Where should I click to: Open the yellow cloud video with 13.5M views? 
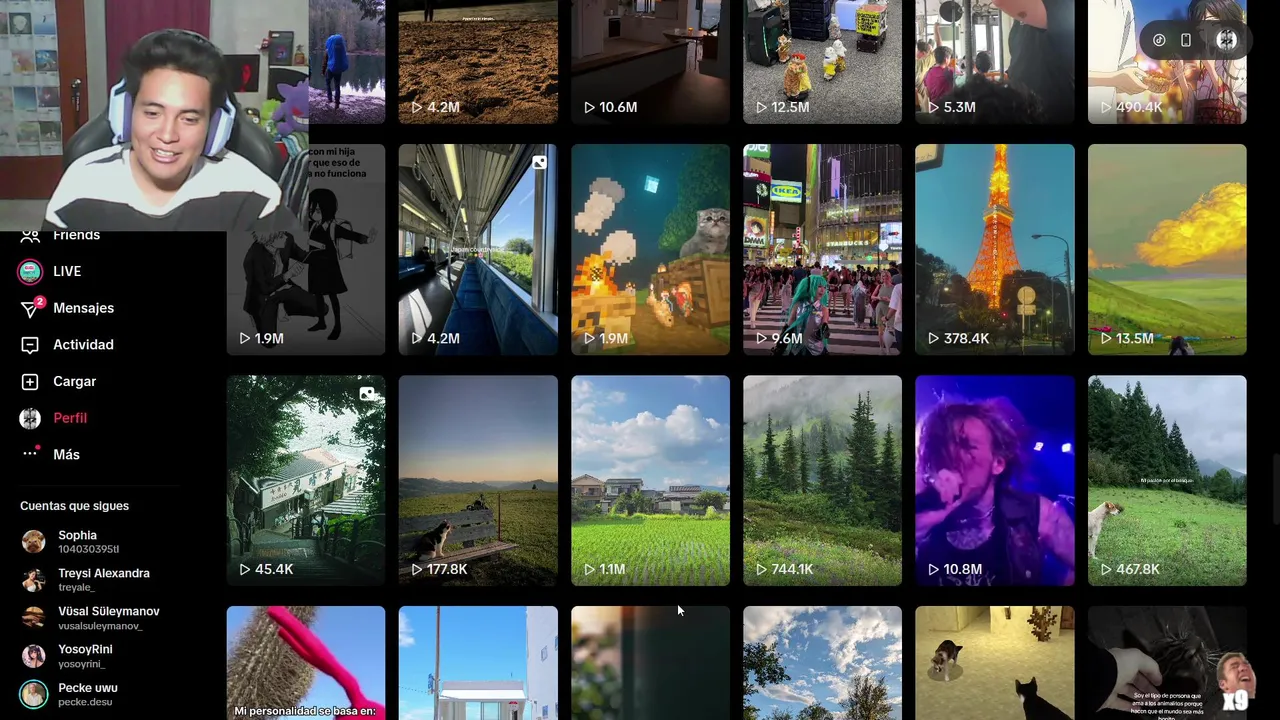pyautogui.click(x=1166, y=249)
